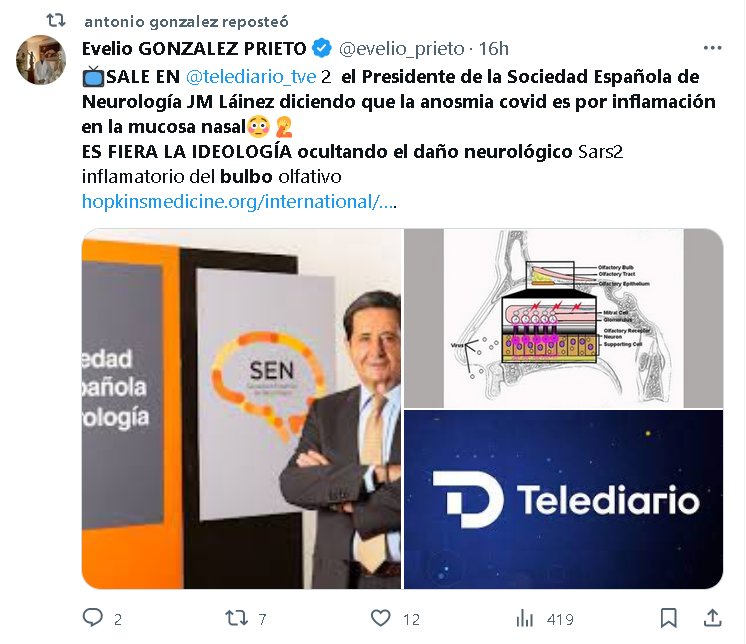The width and height of the screenshot is (746, 644).
Task: Open the hopkinsmedicine.org link
Action: [x=238, y=202]
